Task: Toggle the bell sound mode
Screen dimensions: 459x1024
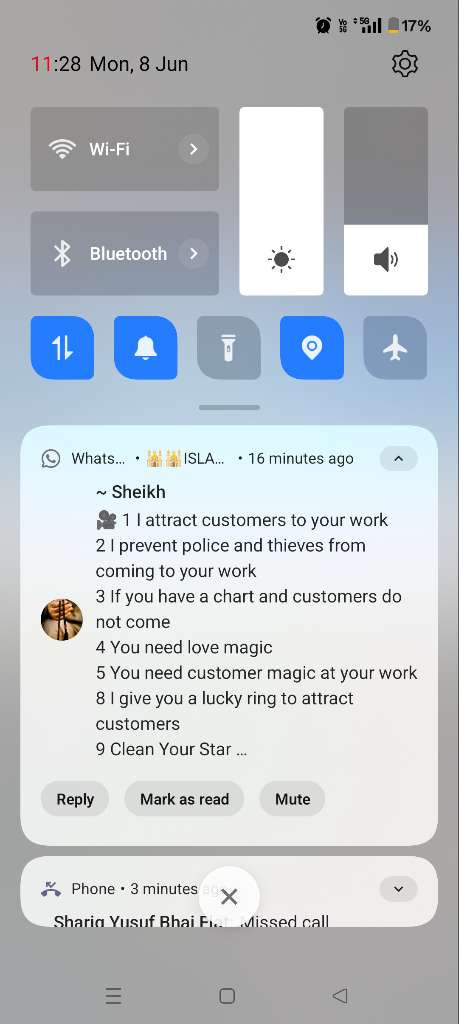Action: click(x=146, y=348)
